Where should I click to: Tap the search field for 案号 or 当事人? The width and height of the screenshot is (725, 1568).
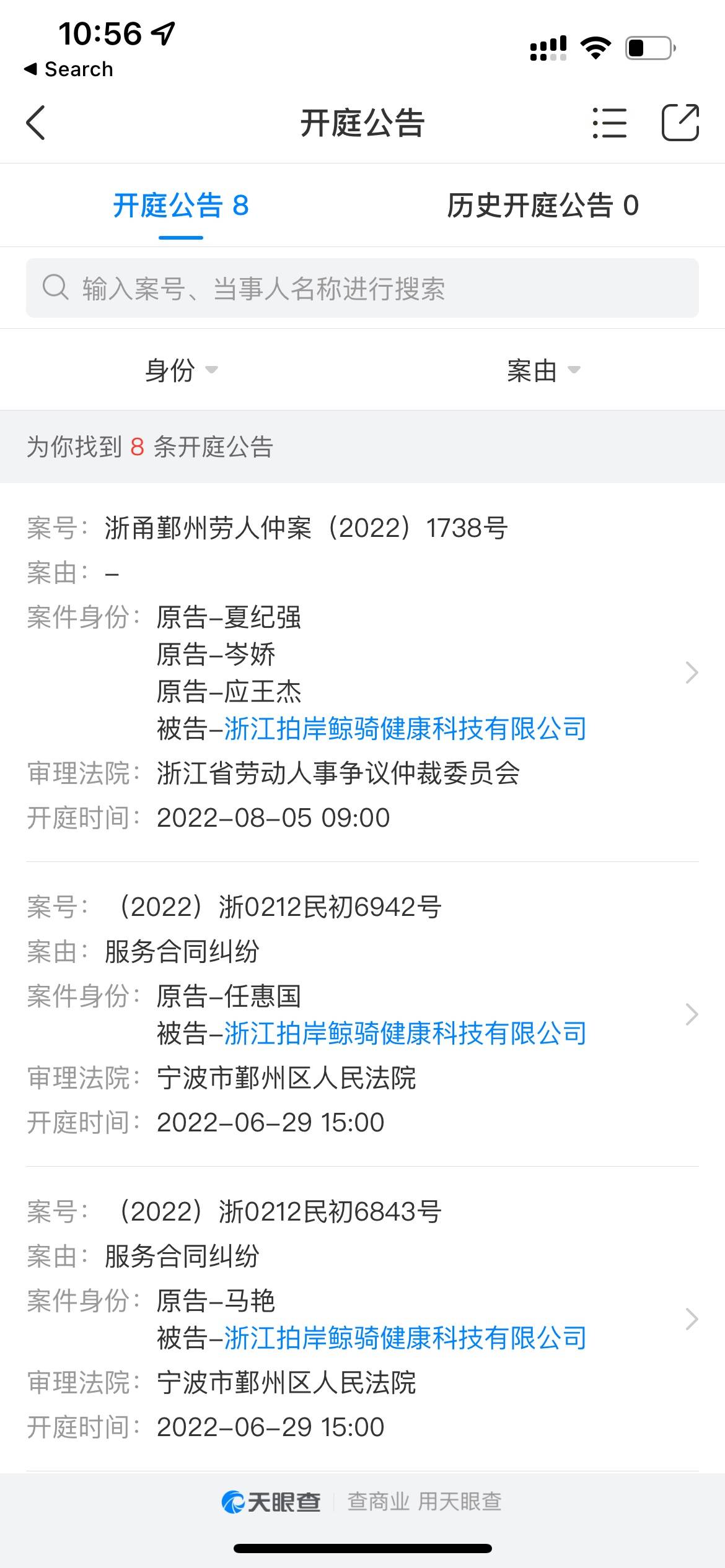click(362, 288)
